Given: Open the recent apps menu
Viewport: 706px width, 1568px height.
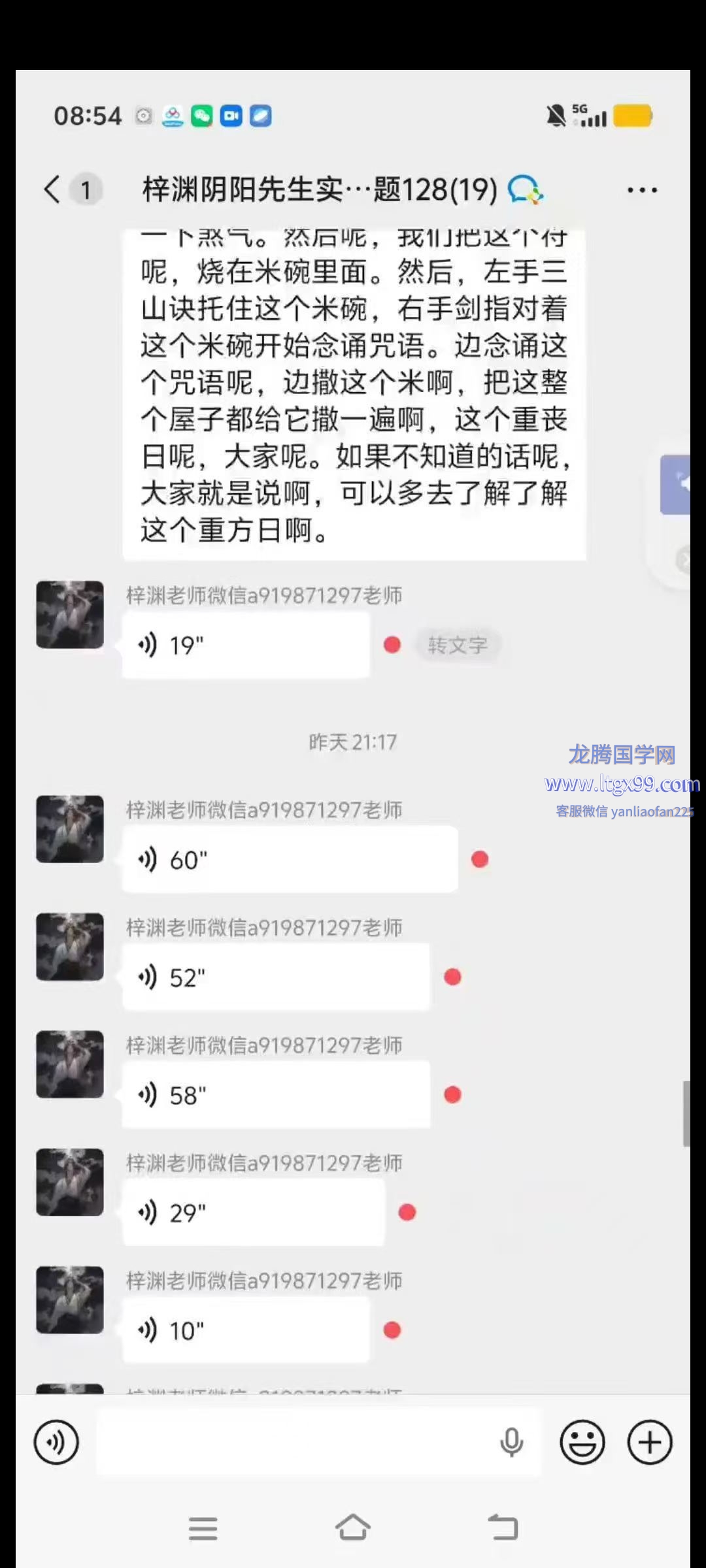Looking at the screenshot, I should click(203, 1527).
